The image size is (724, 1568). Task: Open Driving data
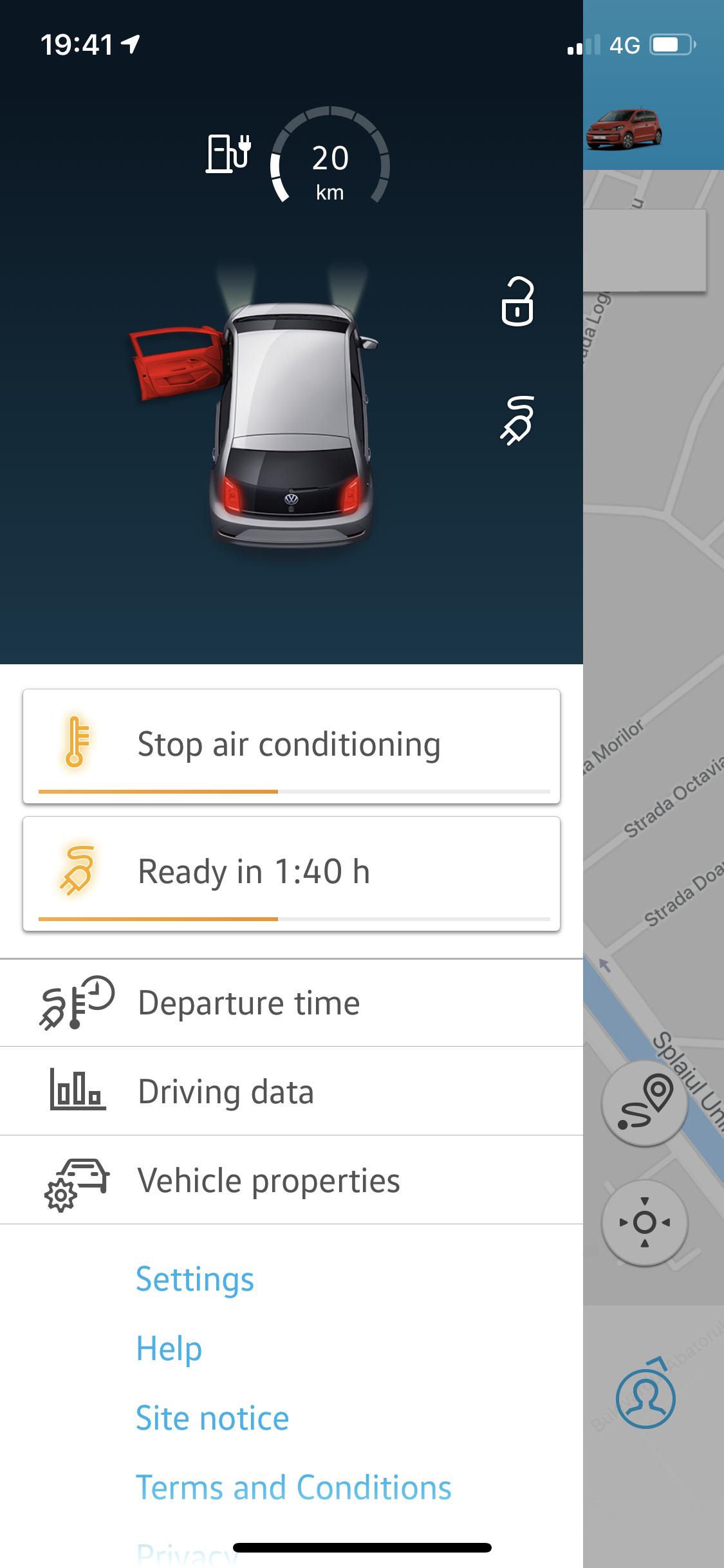(292, 1091)
